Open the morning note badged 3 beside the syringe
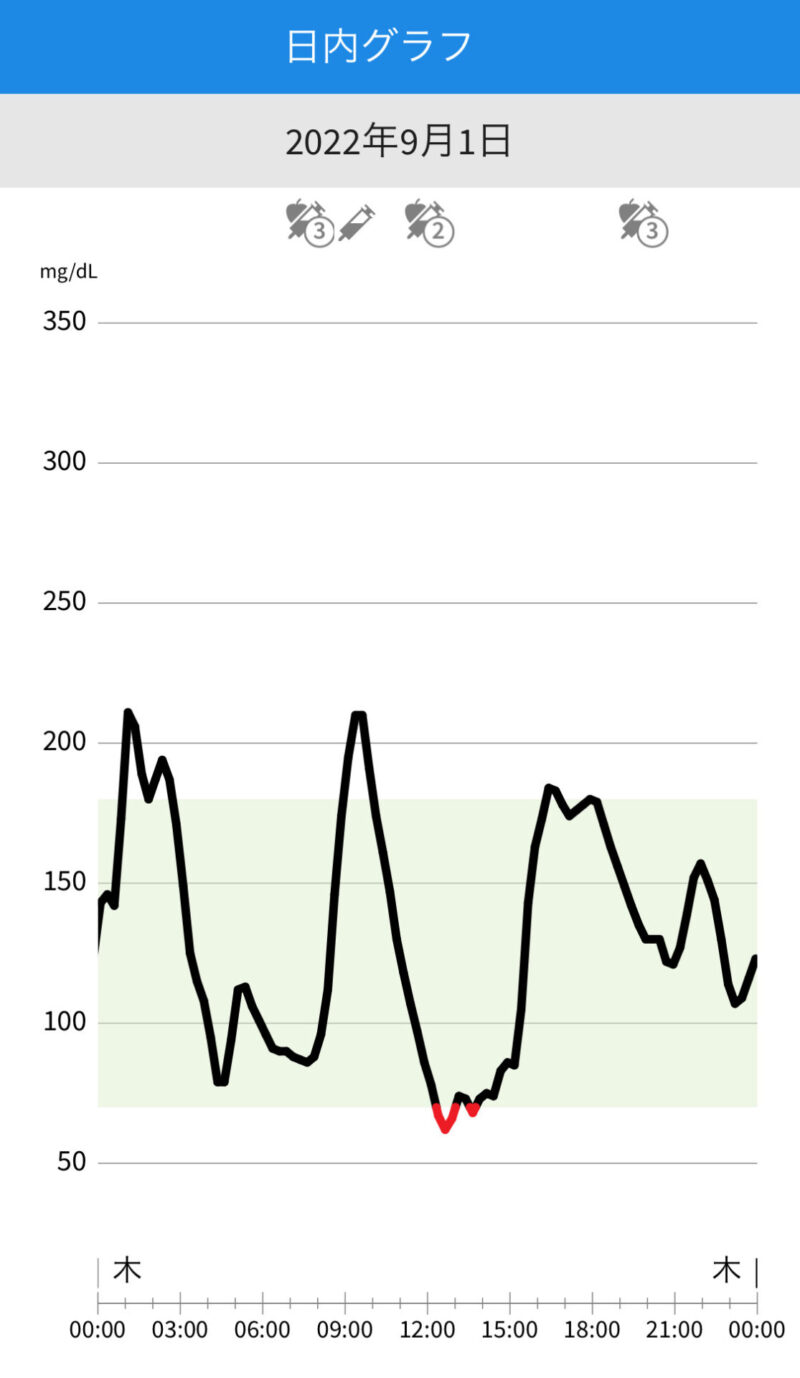This screenshot has width=800, height=1378. (310, 222)
